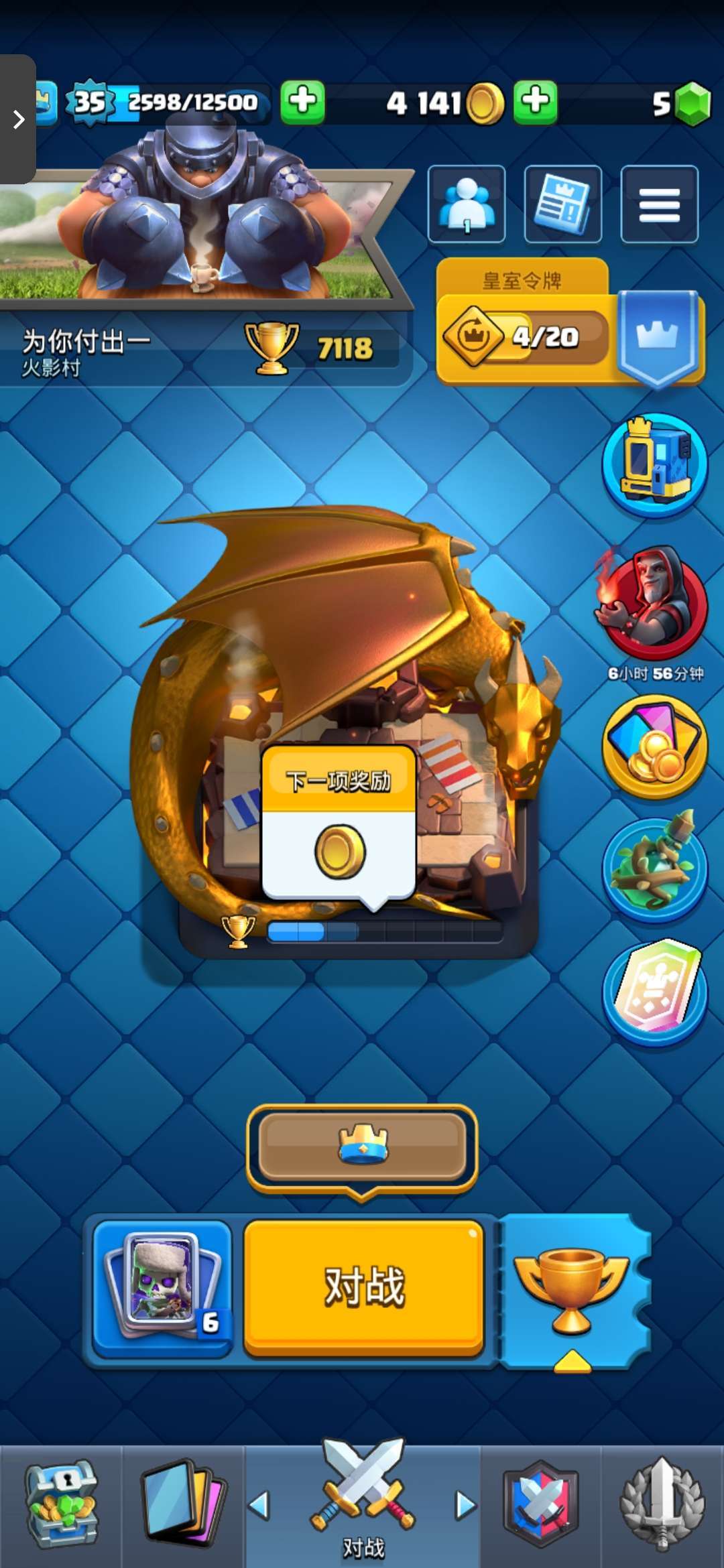Open the news feed icon
Screen dimensions: 724x1568
click(x=563, y=204)
